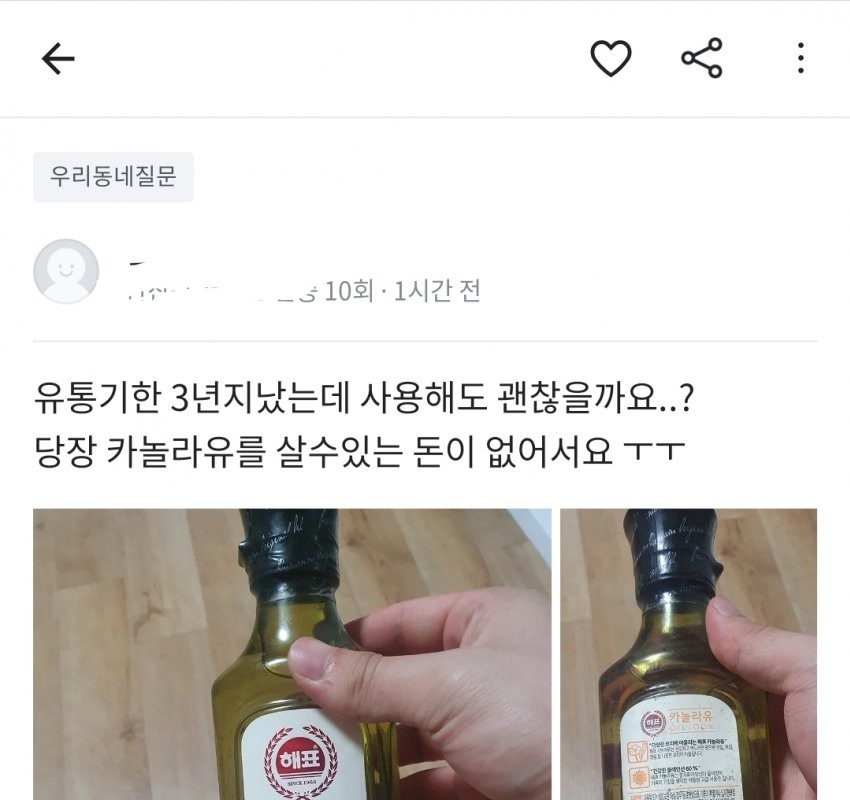The image size is (850, 800).
Task: Share this post
Action: point(702,59)
